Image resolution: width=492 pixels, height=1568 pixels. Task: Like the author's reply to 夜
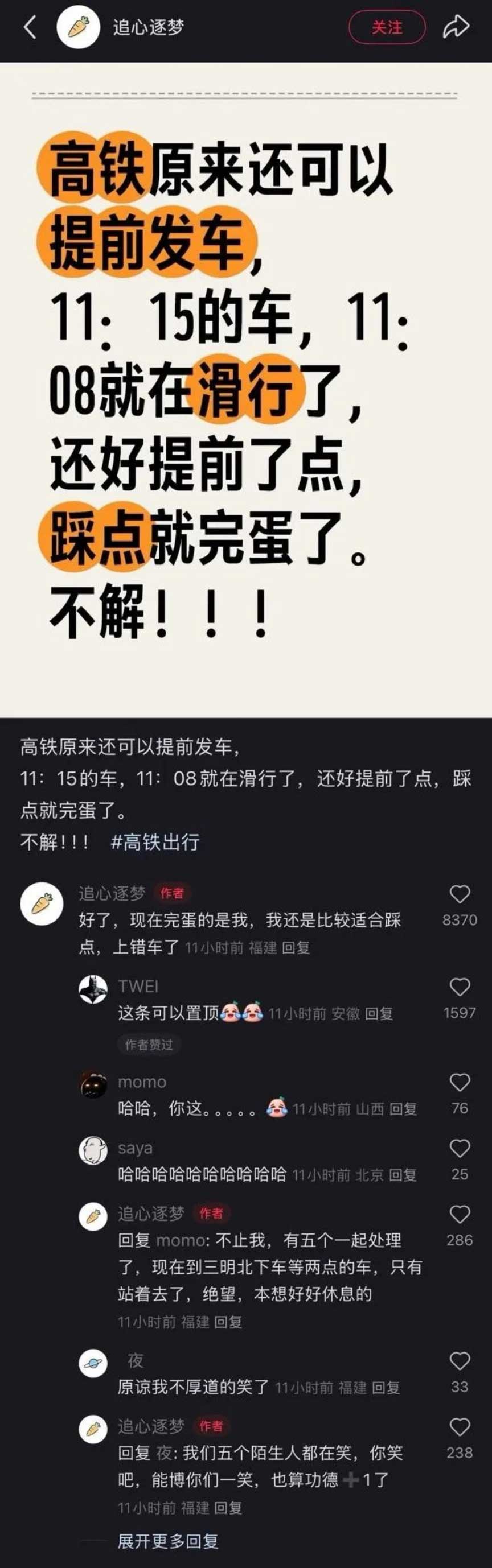(x=460, y=1427)
